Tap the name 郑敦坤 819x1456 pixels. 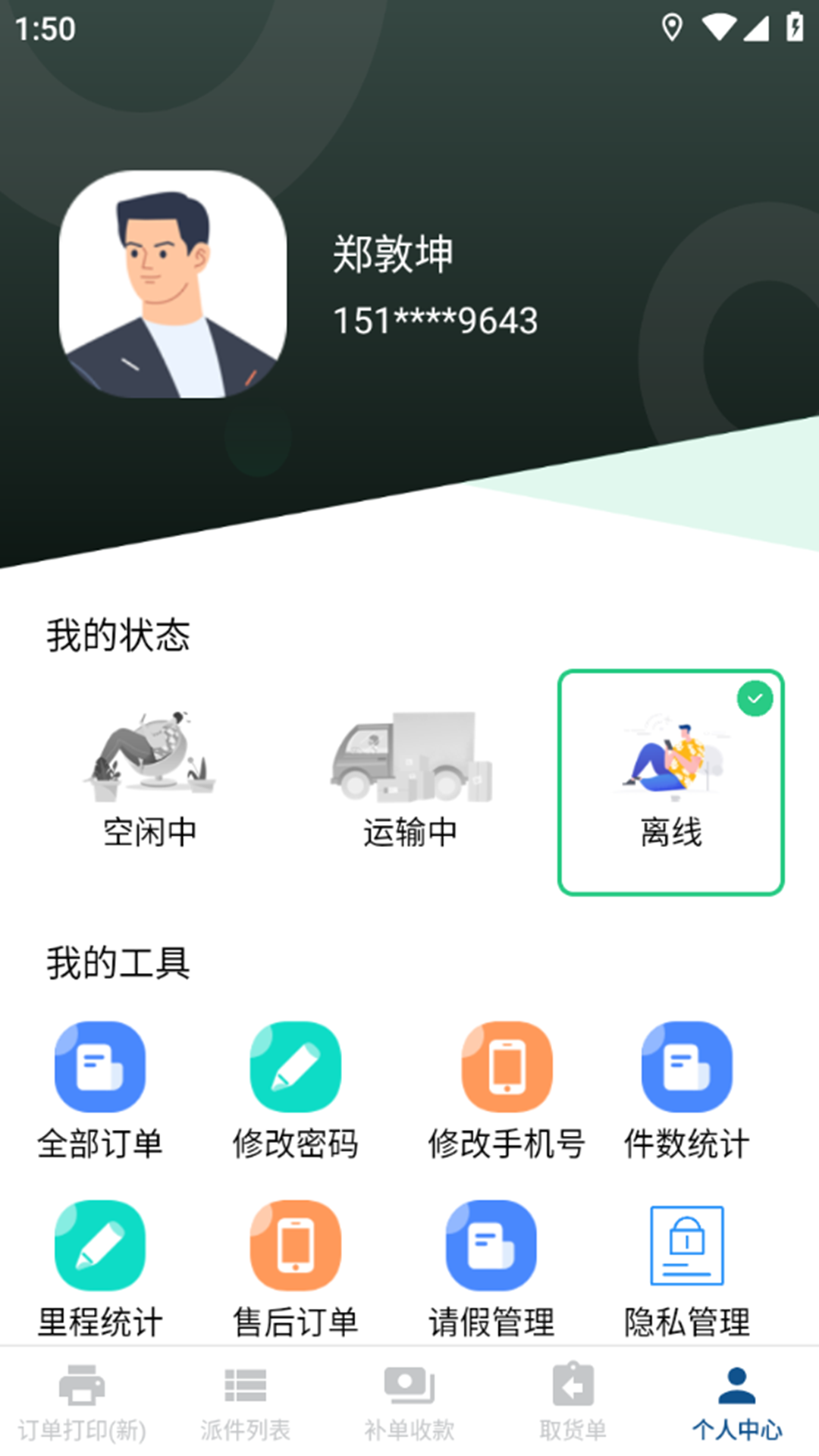tap(391, 254)
